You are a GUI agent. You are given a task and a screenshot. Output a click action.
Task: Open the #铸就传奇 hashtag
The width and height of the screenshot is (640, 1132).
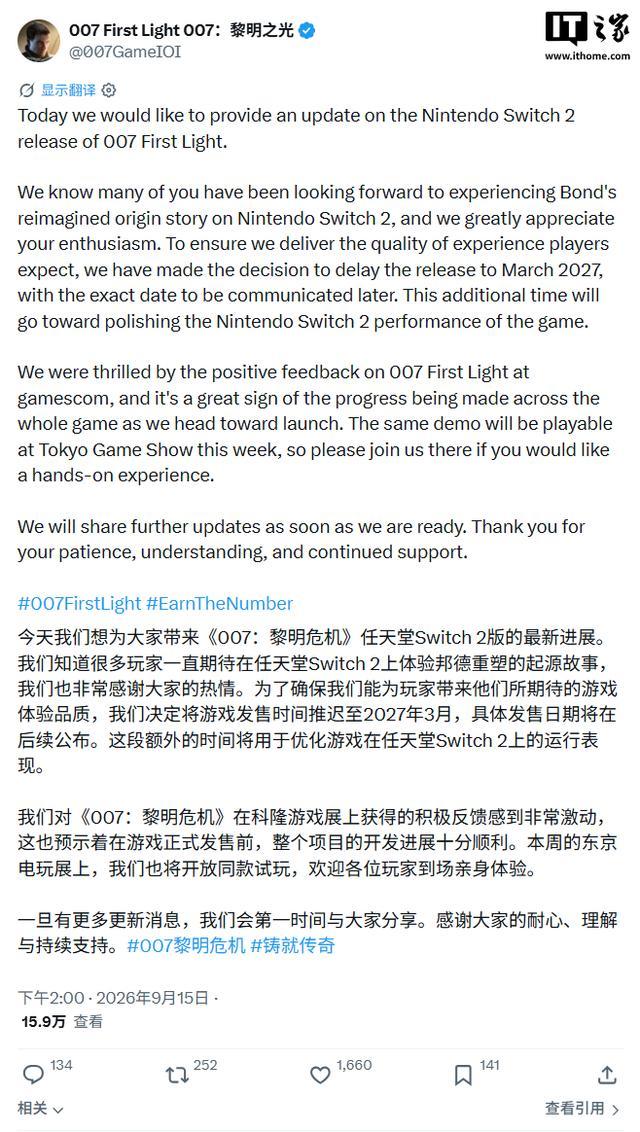click(292, 946)
